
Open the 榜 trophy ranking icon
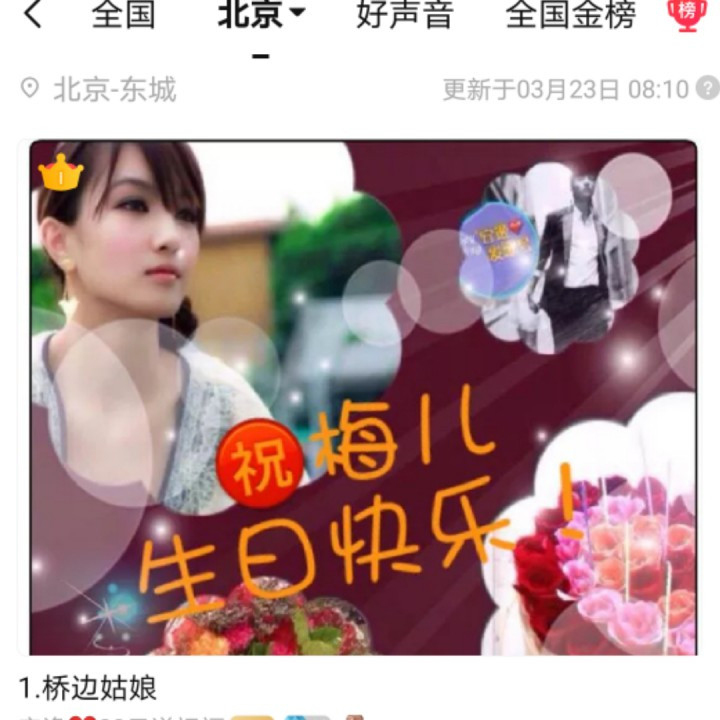686,14
